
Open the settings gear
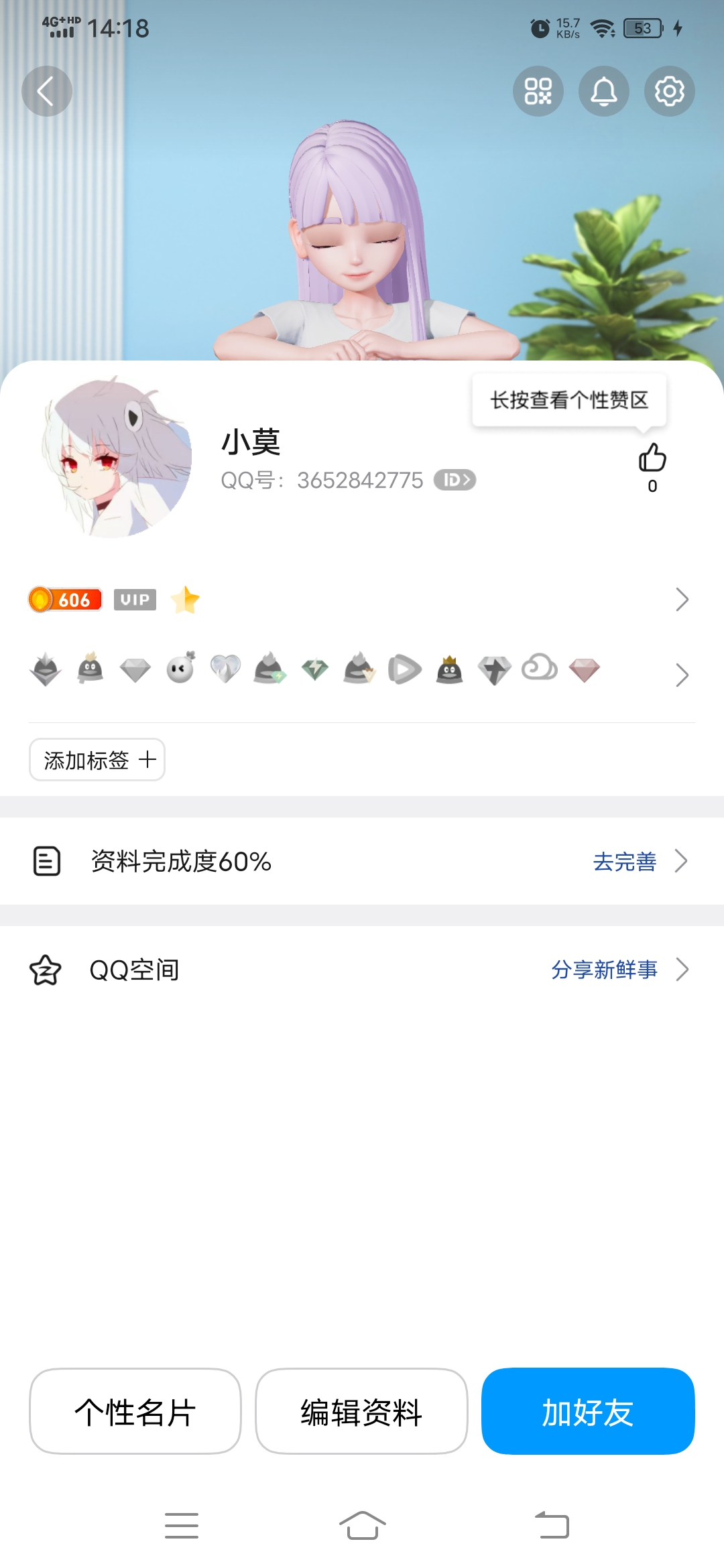(669, 91)
